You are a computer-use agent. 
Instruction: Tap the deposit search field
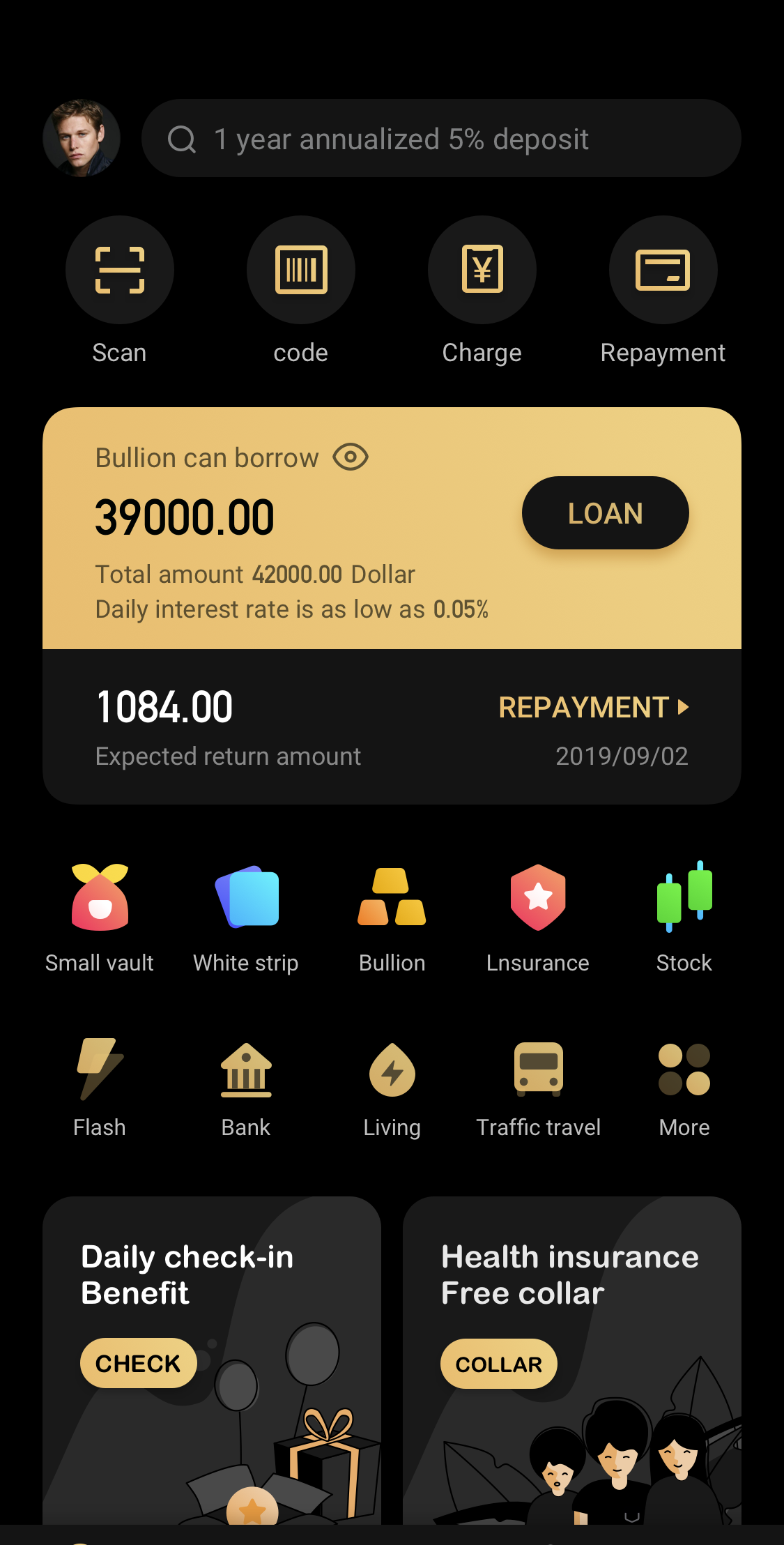click(x=440, y=138)
